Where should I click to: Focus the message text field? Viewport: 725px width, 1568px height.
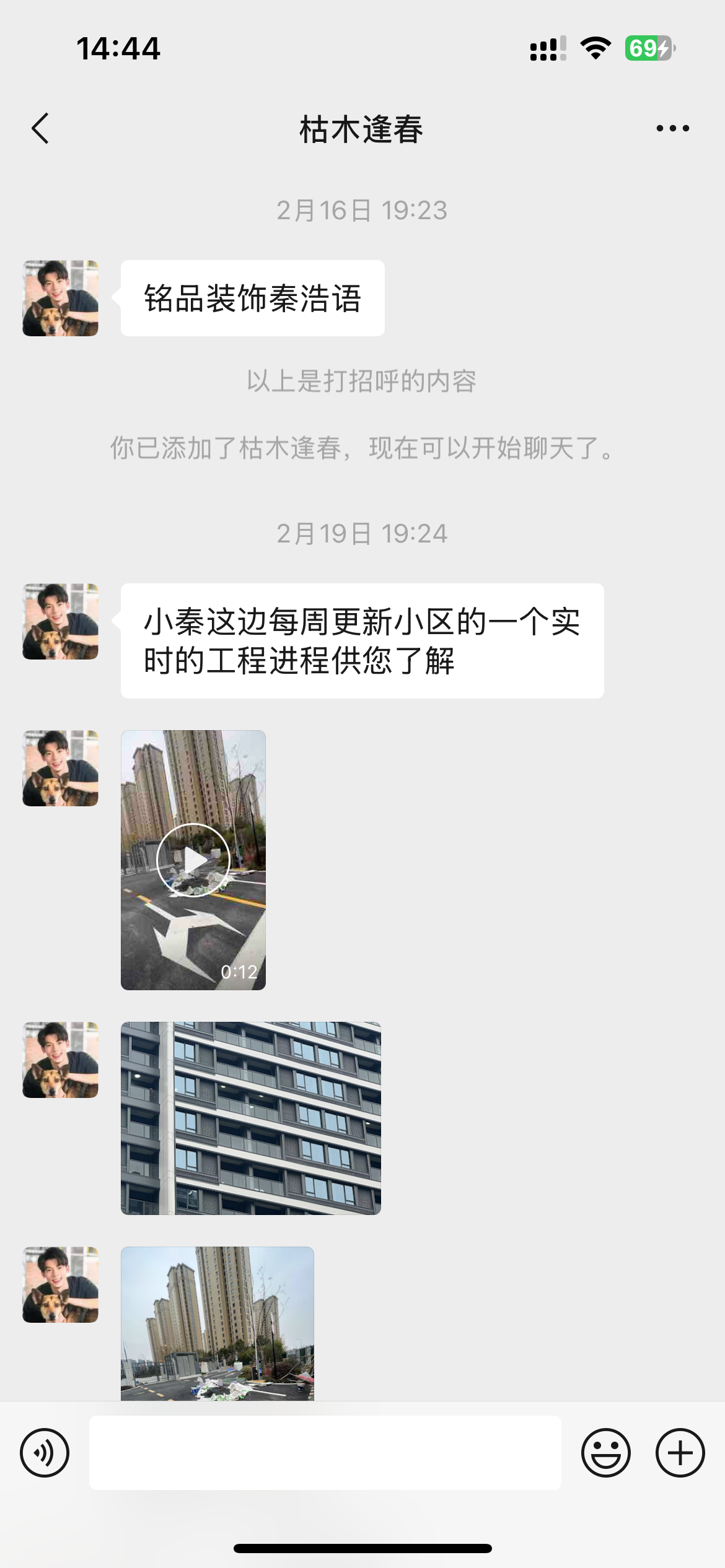(325, 1453)
